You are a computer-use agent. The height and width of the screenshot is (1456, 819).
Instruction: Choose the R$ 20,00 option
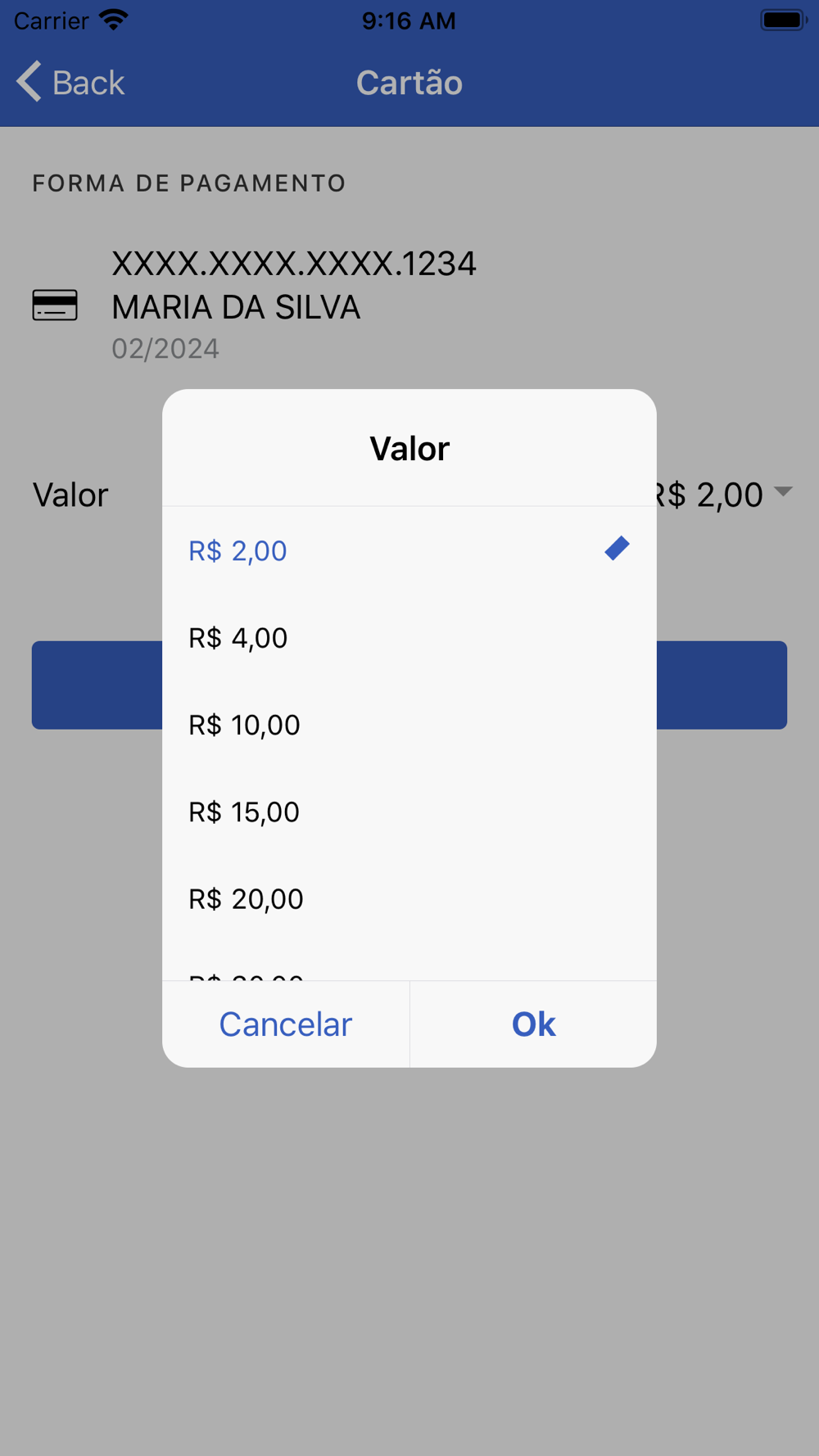[x=409, y=898]
